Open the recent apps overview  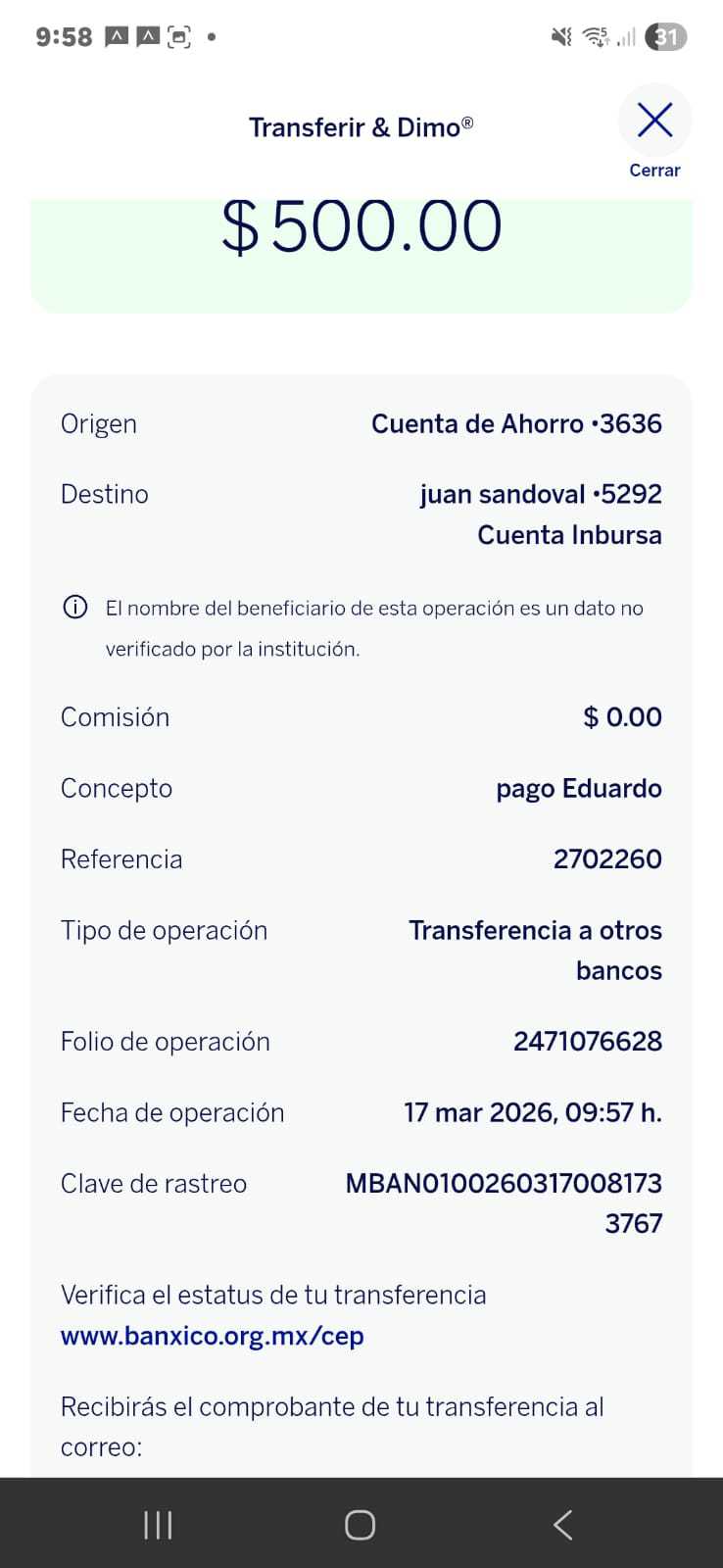(x=158, y=1525)
